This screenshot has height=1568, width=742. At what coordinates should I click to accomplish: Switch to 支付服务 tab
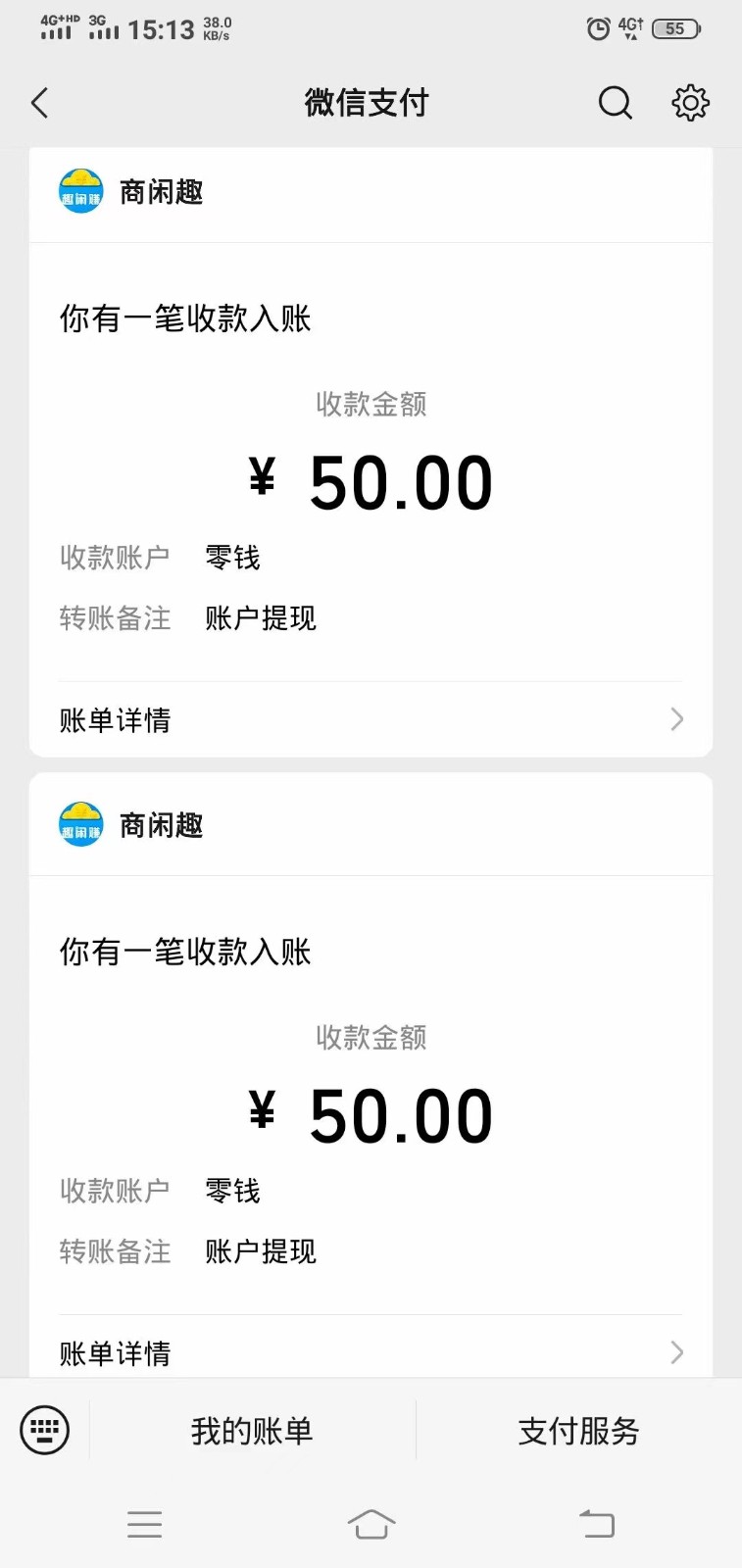[577, 1432]
